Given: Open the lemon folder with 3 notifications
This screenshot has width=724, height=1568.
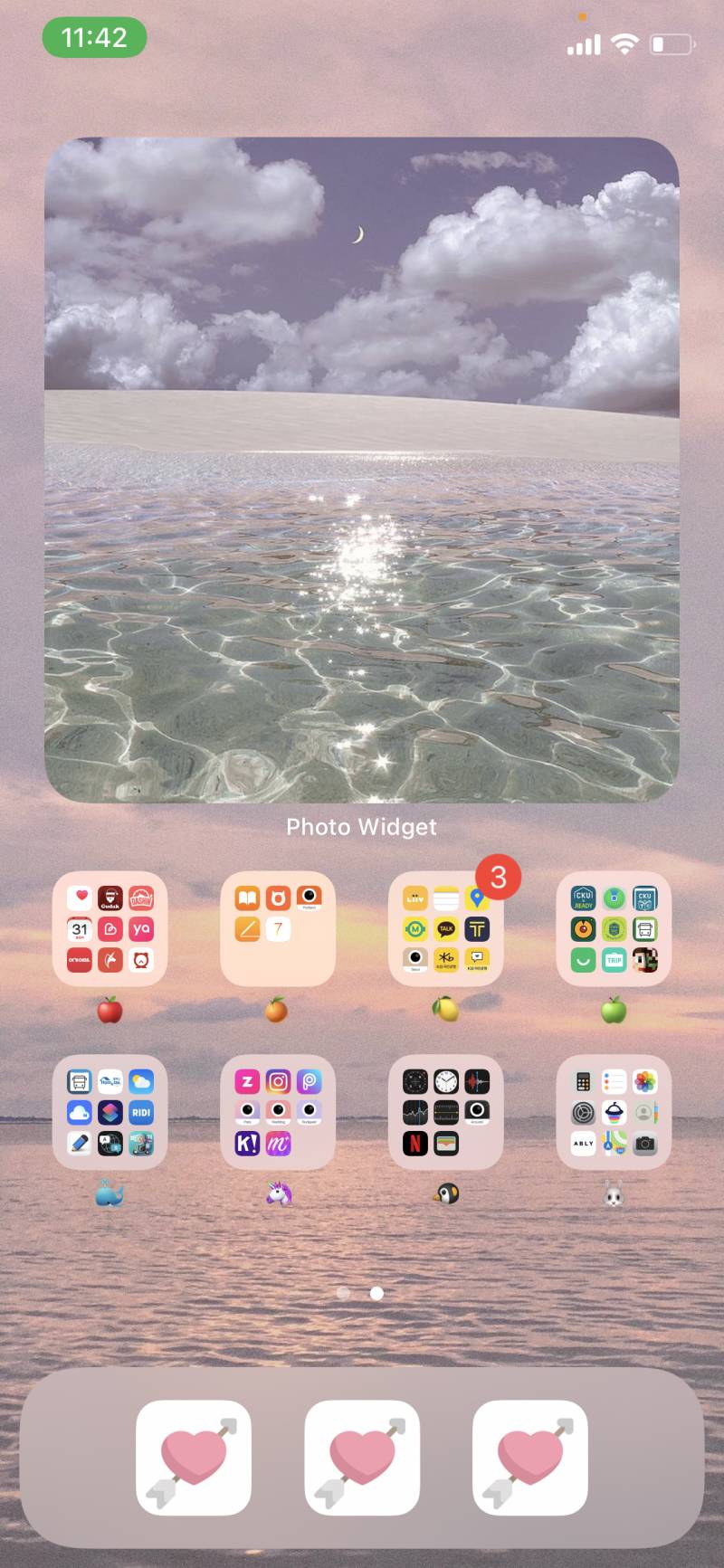Looking at the screenshot, I should coord(446,929).
